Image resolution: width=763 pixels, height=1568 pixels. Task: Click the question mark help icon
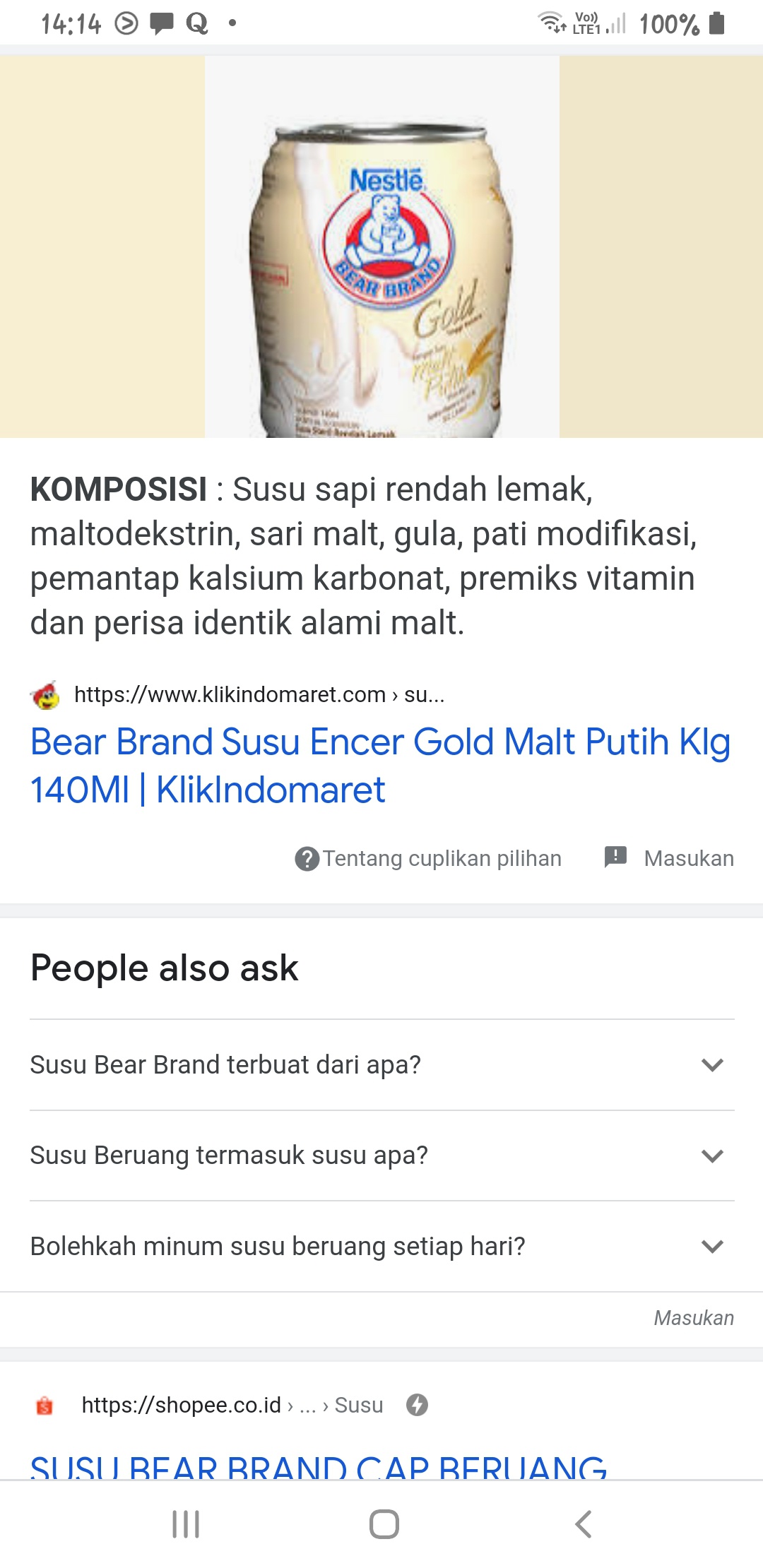307,857
